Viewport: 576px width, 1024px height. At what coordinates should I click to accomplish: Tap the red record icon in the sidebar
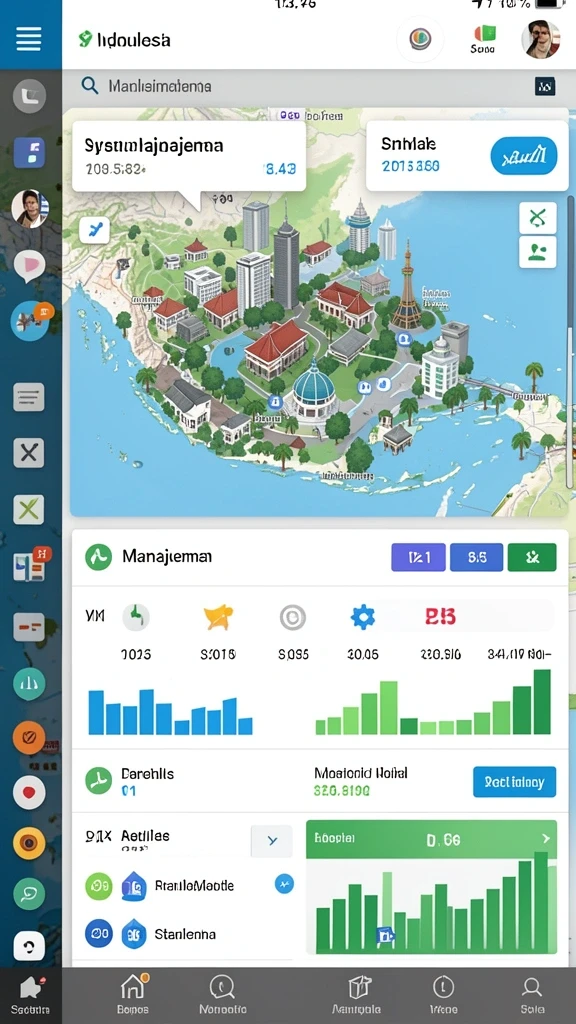29,793
